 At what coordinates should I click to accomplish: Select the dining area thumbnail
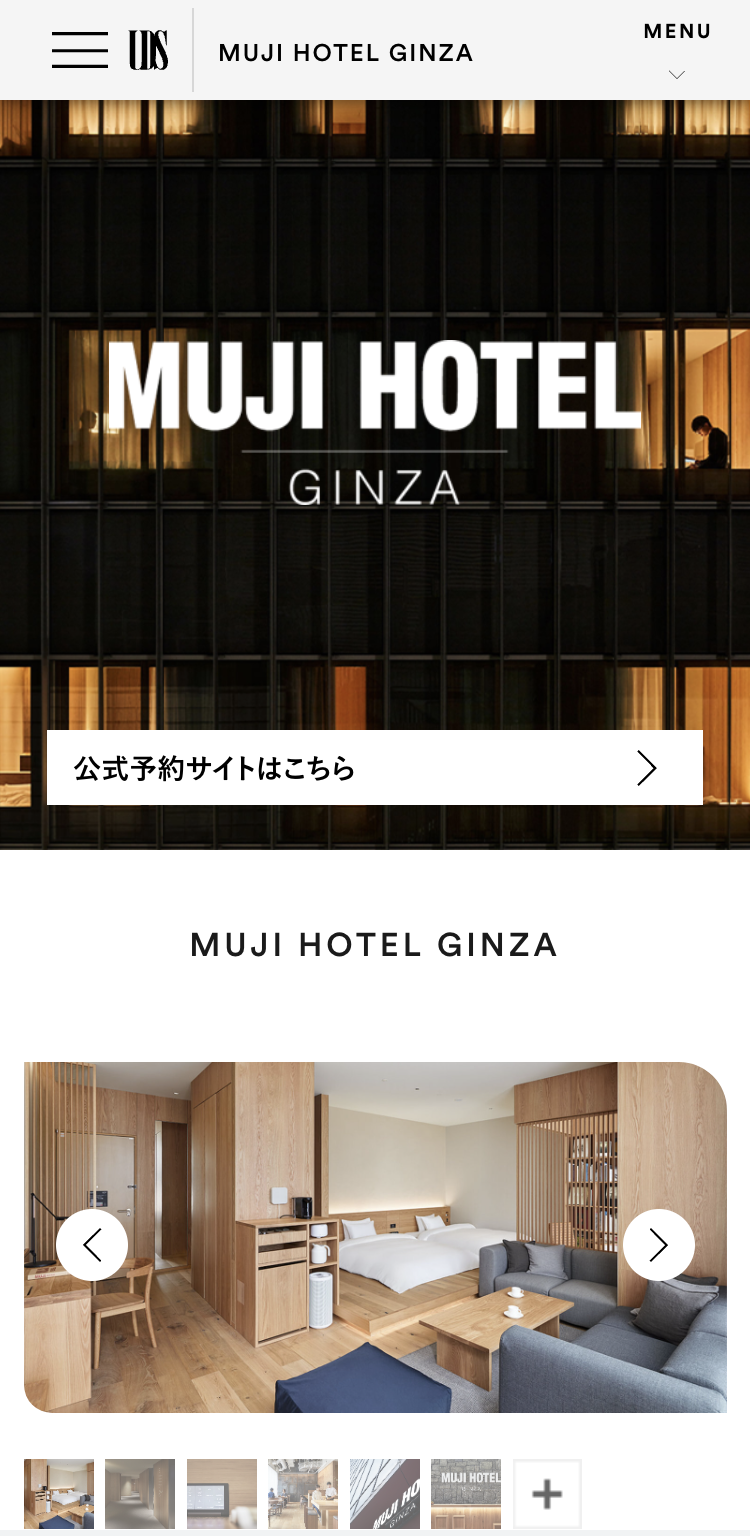pos(303,1494)
